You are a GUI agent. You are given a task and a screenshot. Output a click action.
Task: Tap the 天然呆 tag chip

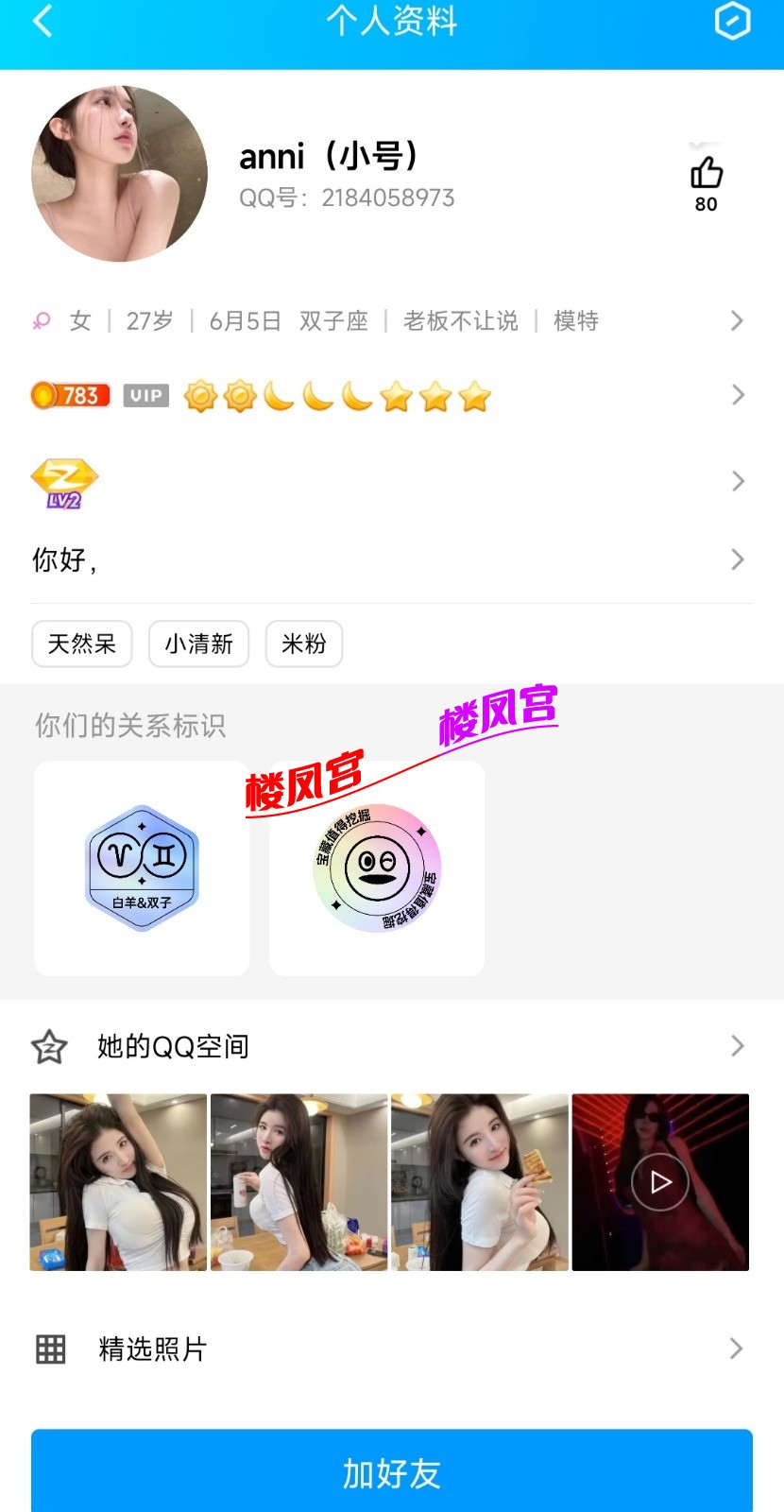pos(82,644)
